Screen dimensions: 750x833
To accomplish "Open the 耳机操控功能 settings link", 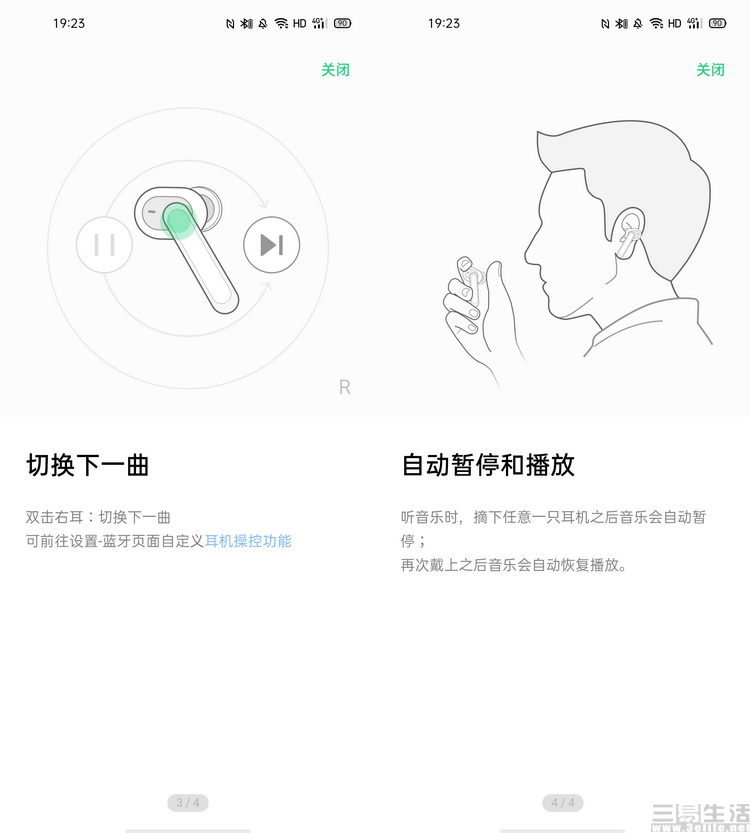I will click(x=248, y=541).
